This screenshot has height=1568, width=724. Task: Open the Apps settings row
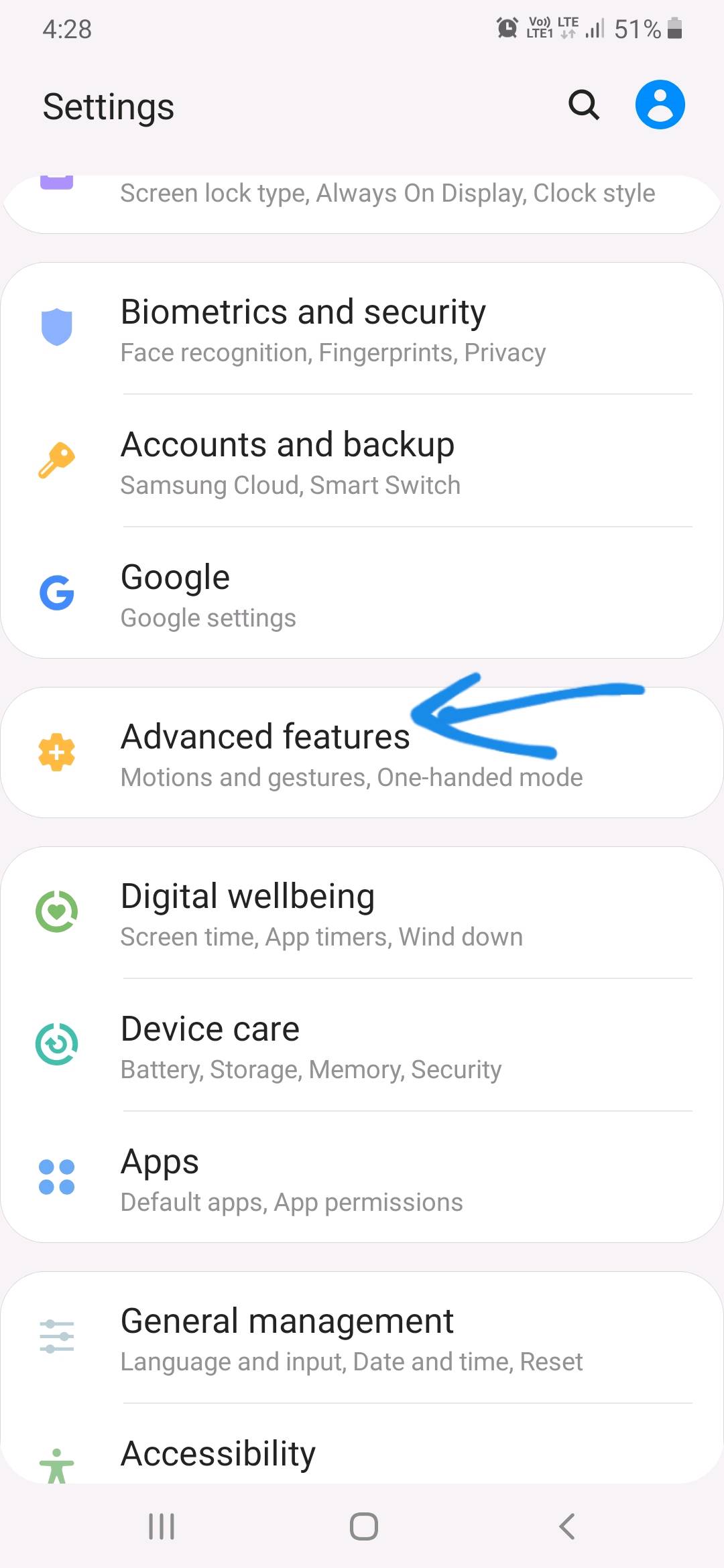(x=362, y=1177)
